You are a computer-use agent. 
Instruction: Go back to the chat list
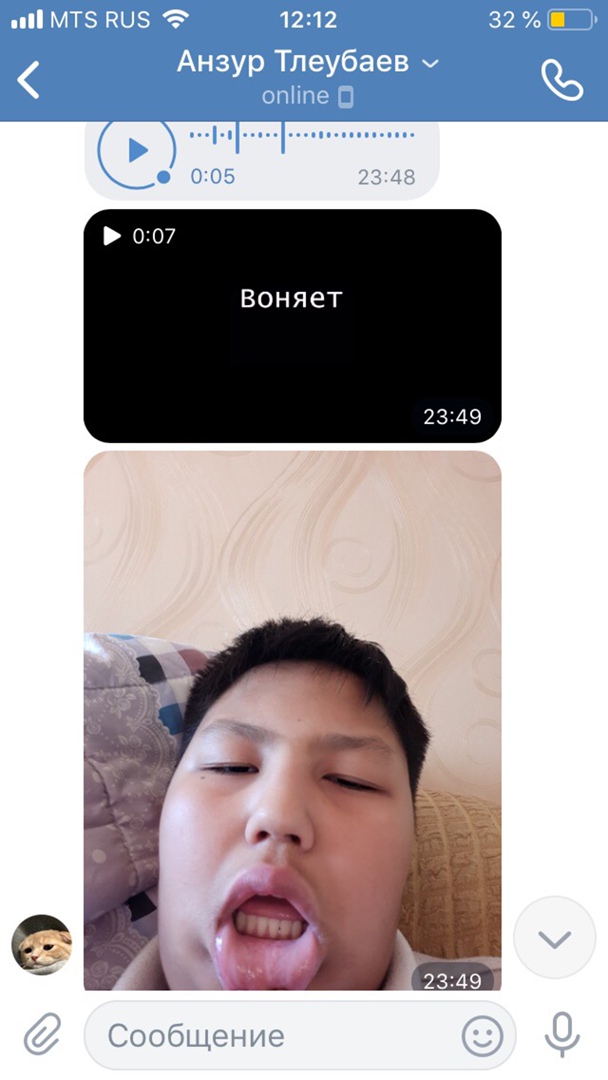point(29,79)
